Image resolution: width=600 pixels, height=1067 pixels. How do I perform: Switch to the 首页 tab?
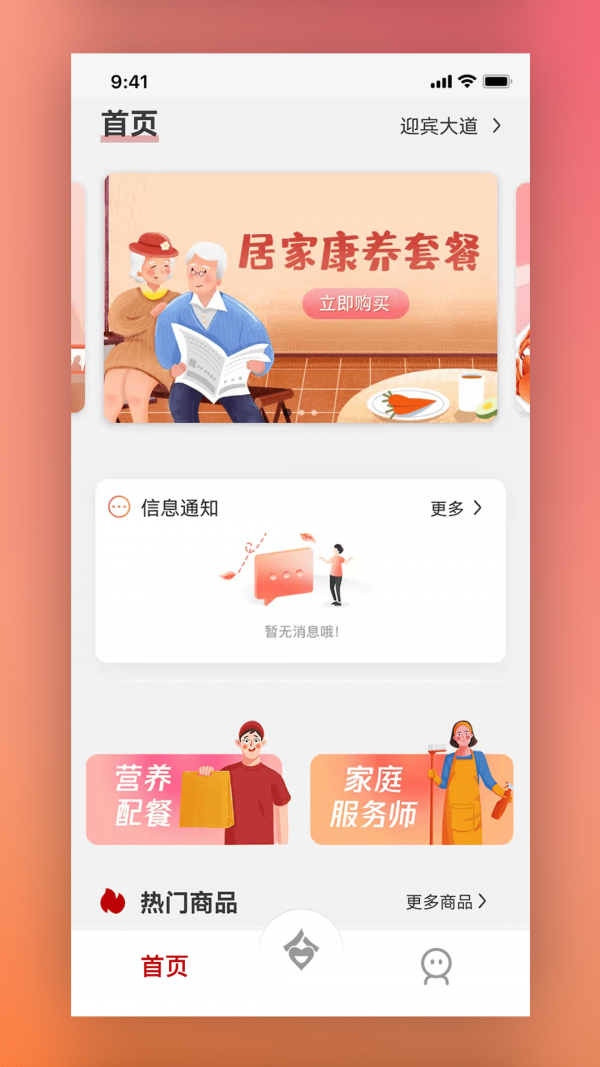(165, 967)
